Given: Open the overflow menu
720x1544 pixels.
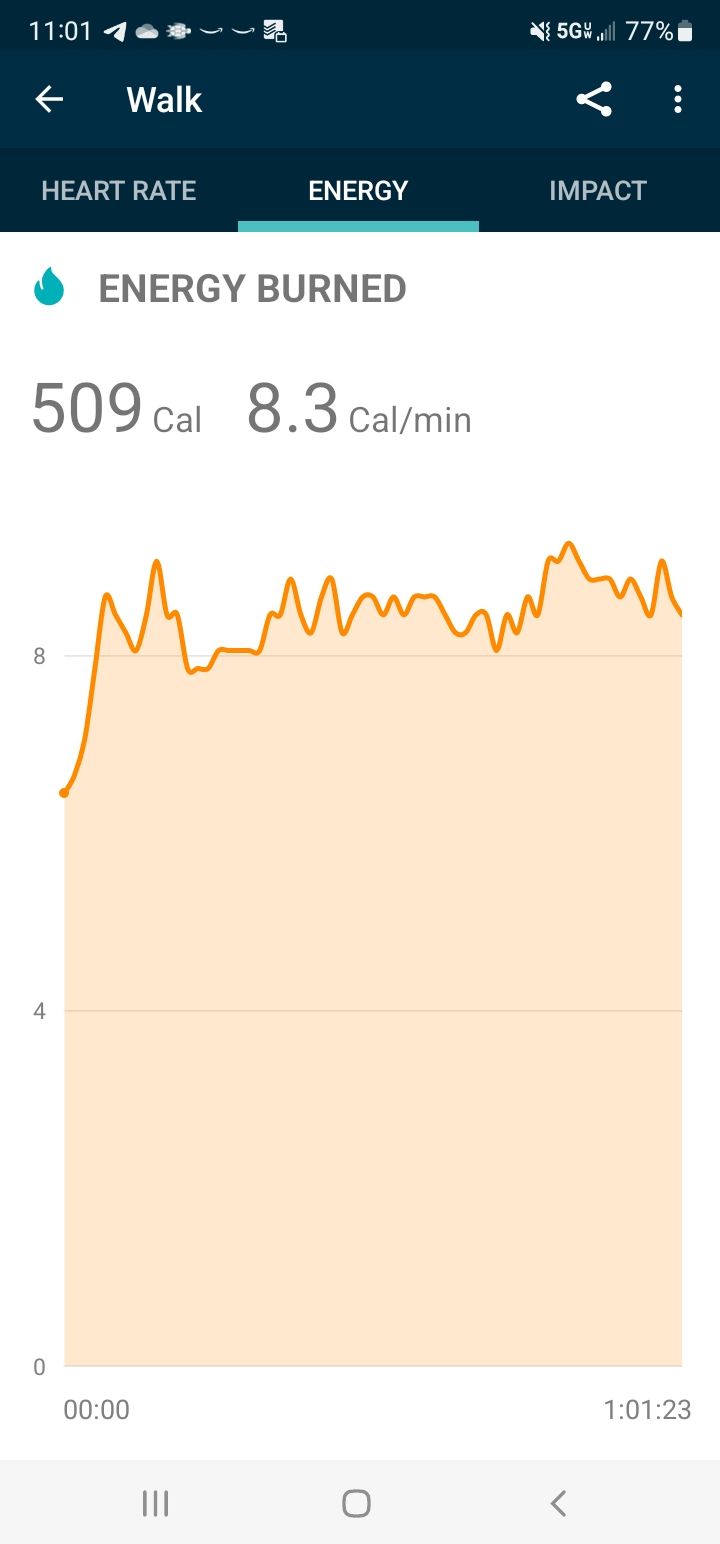Looking at the screenshot, I should (678, 99).
